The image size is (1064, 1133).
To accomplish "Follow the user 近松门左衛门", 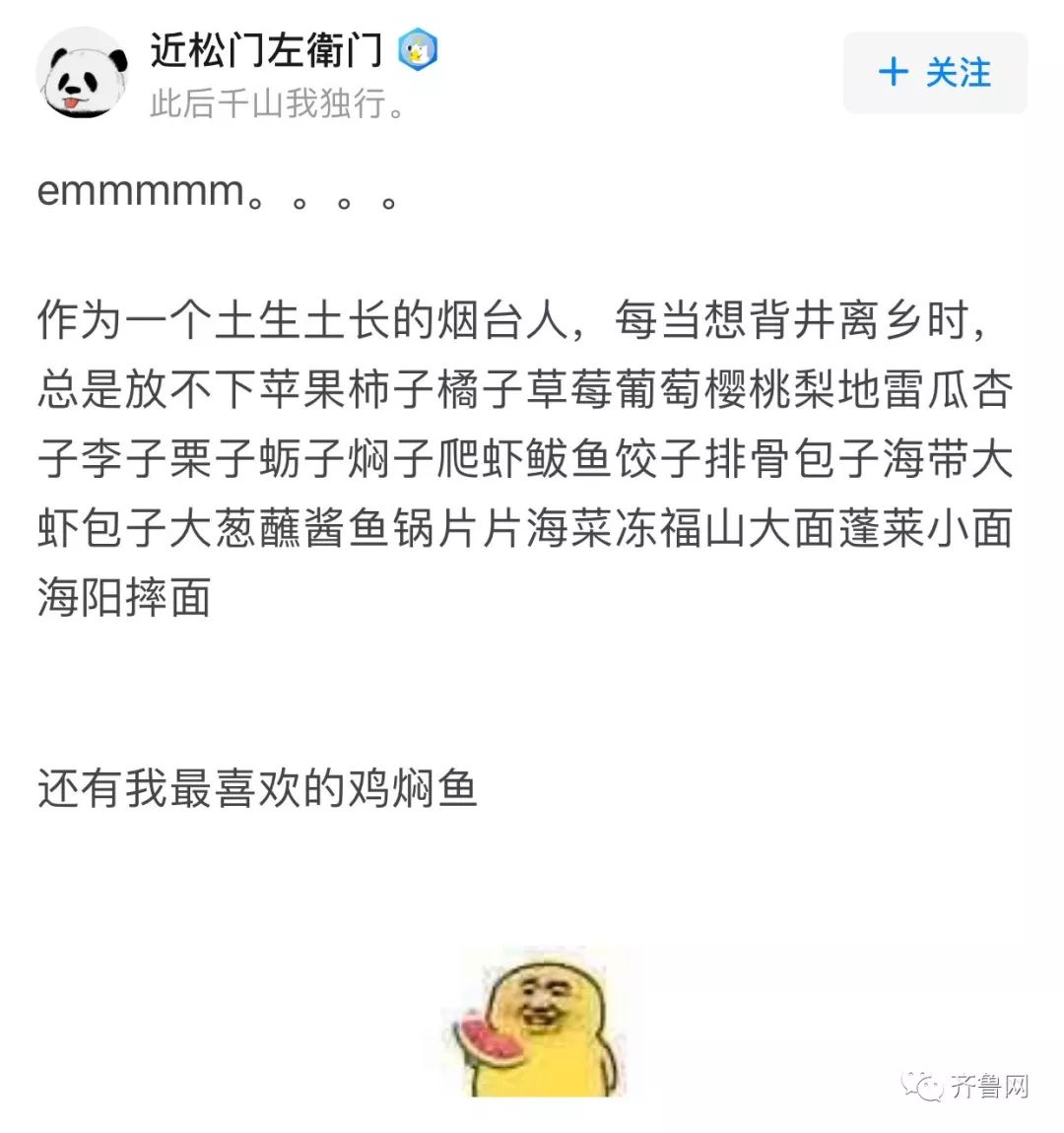I will tap(934, 72).
